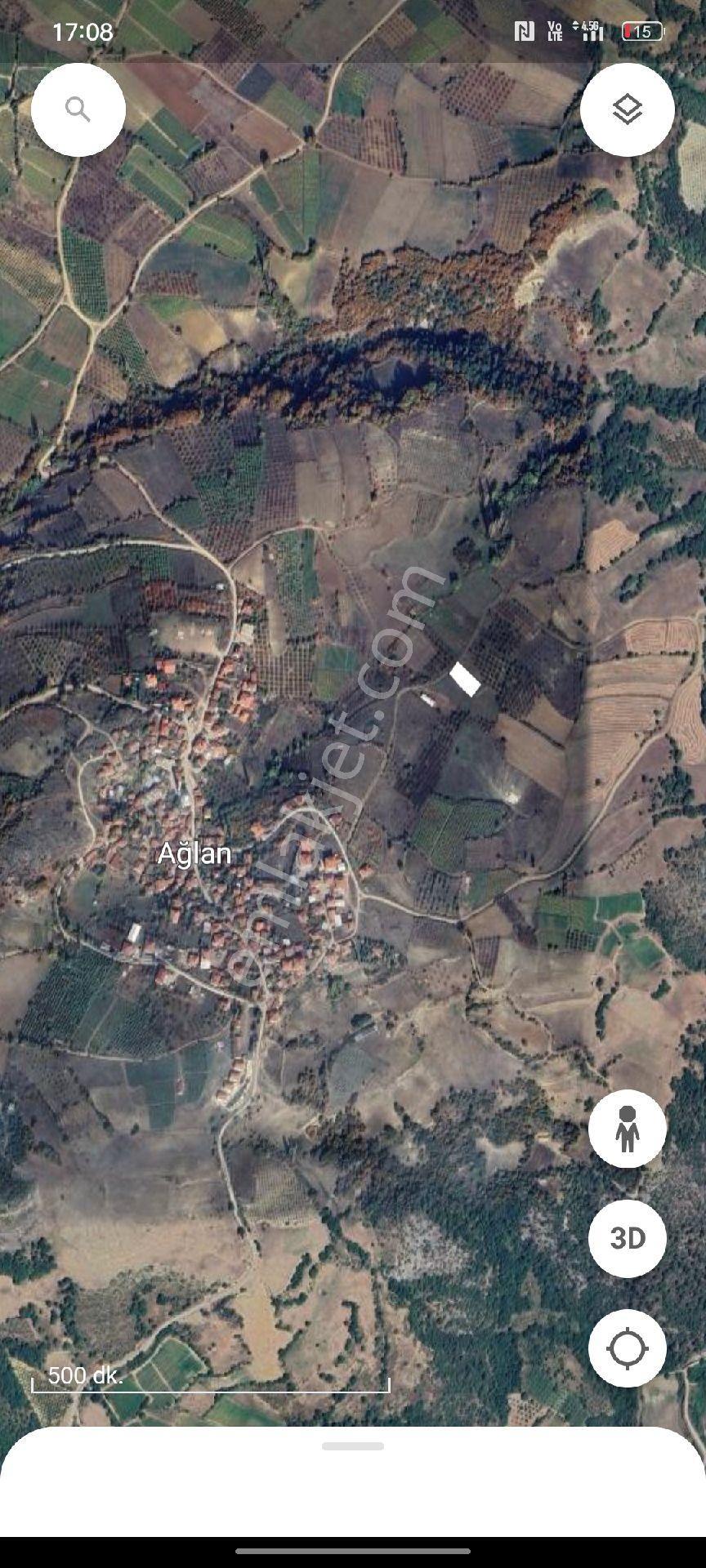Screen dimensions: 706x1568
Task: Open the map layers selector
Action: point(628,109)
